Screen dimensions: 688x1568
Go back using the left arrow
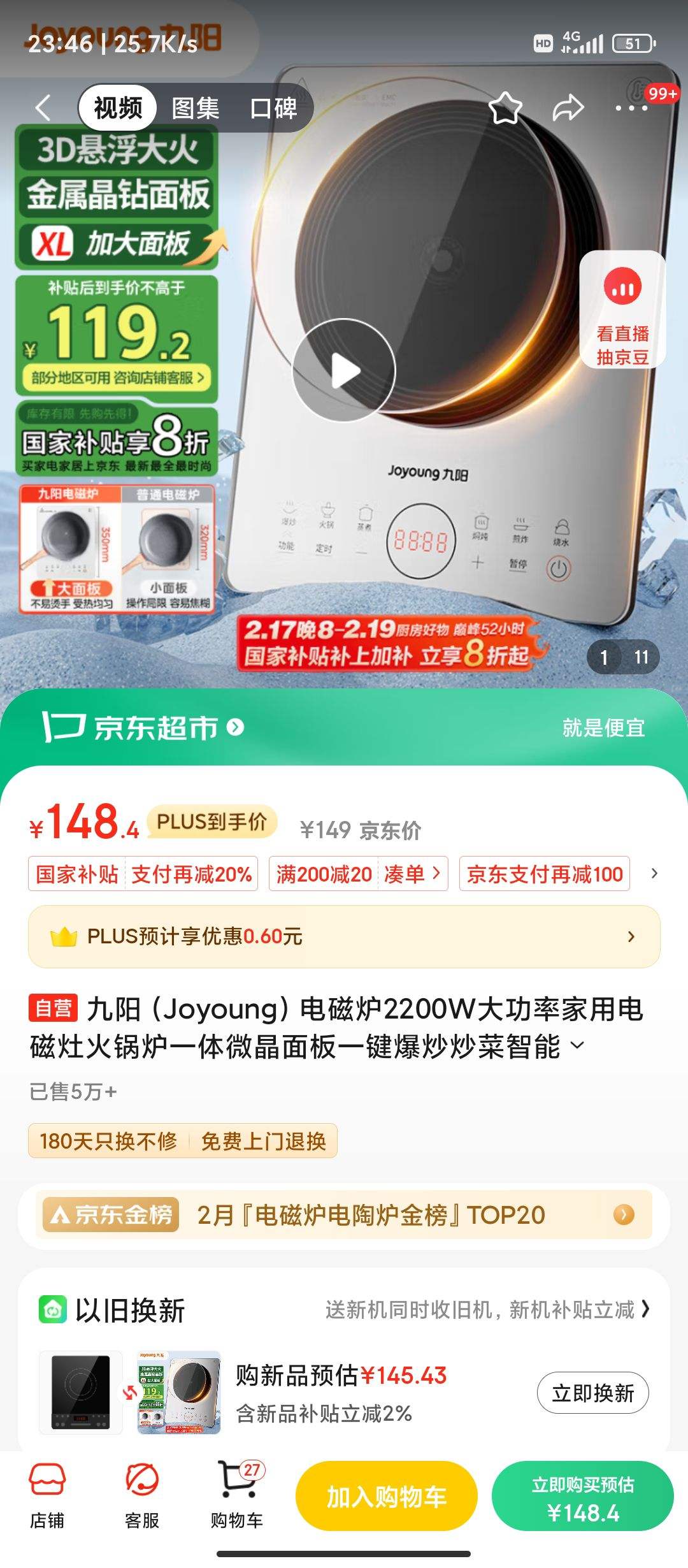42,108
